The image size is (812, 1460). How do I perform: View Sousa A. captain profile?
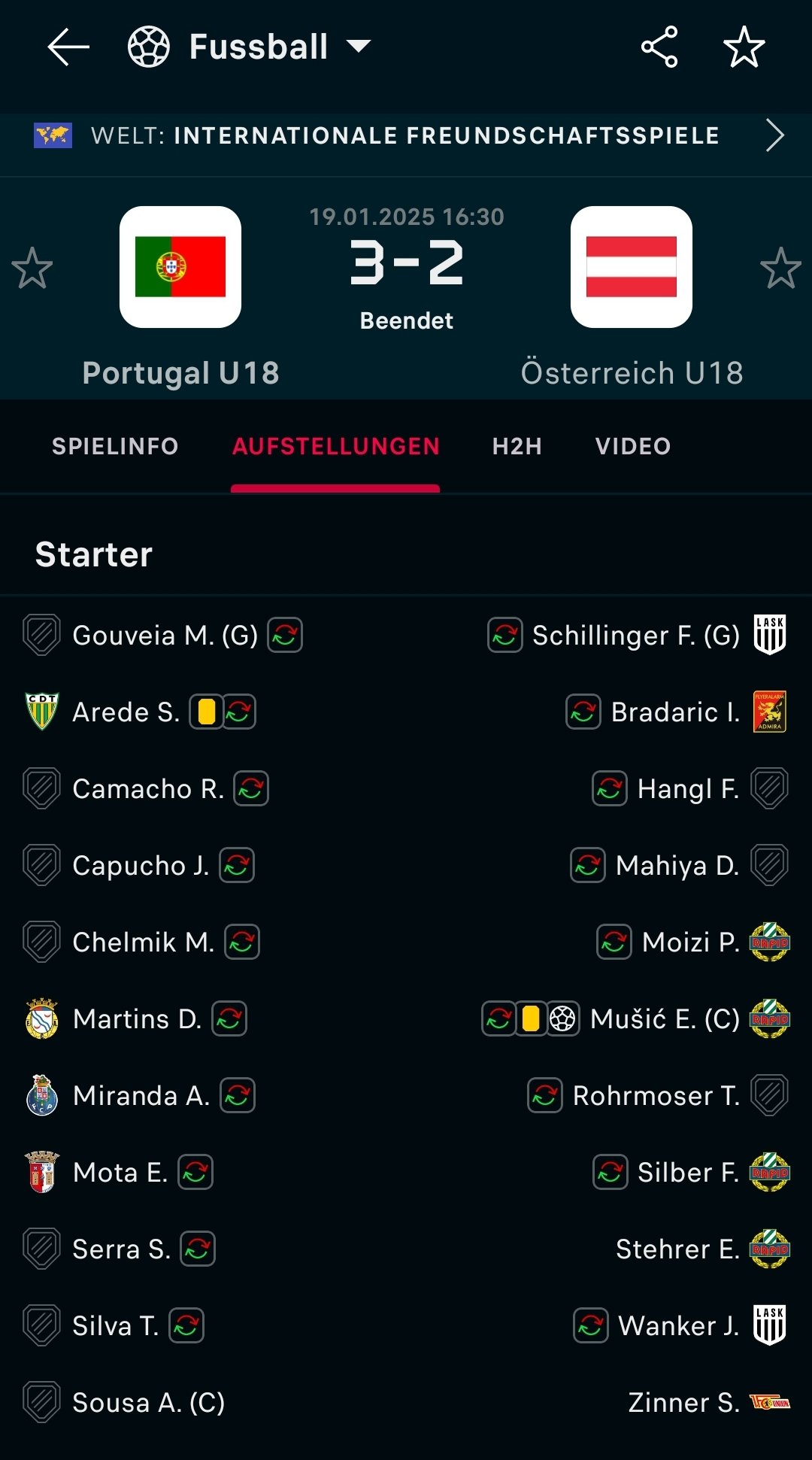(149, 1403)
